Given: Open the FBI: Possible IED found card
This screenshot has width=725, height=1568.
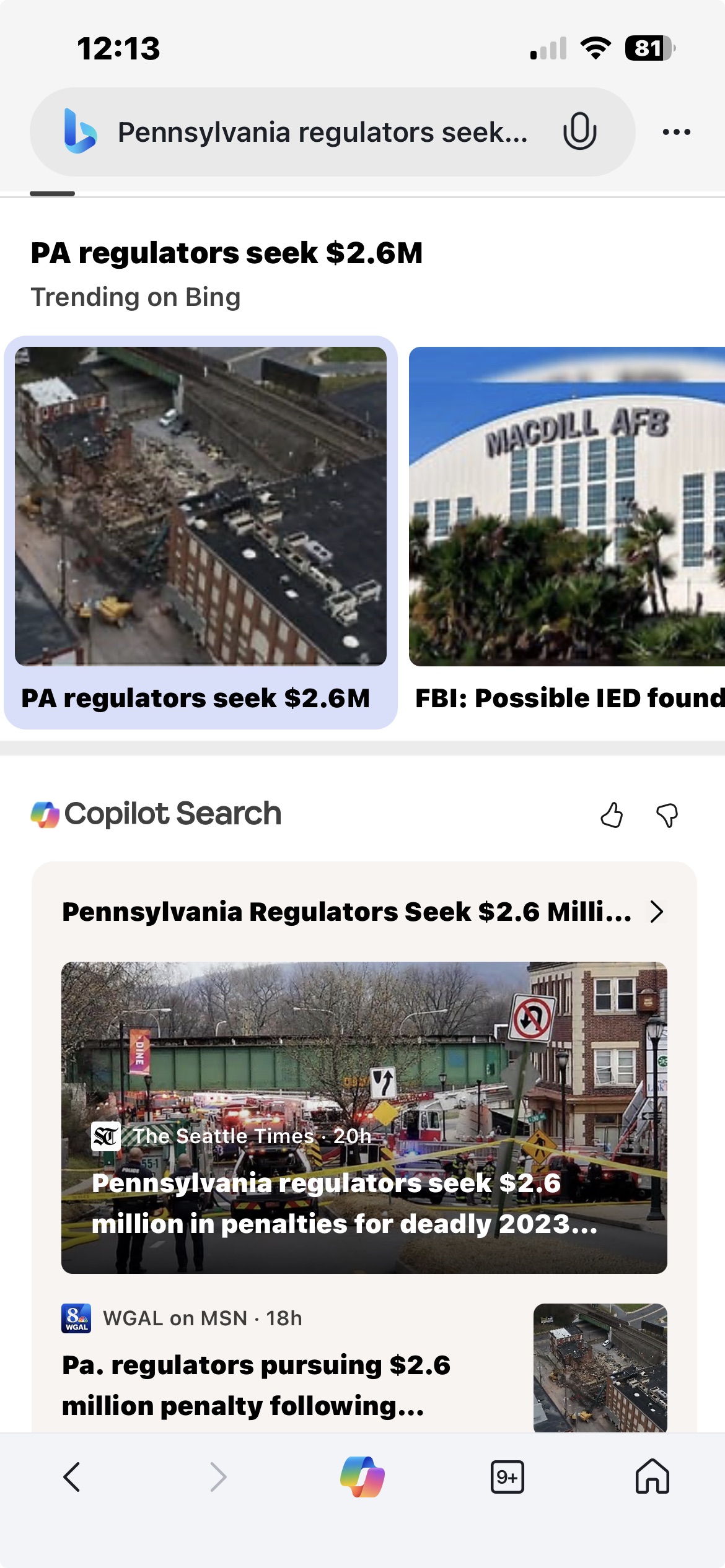Looking at the screenshot, I should coord(567,533).
